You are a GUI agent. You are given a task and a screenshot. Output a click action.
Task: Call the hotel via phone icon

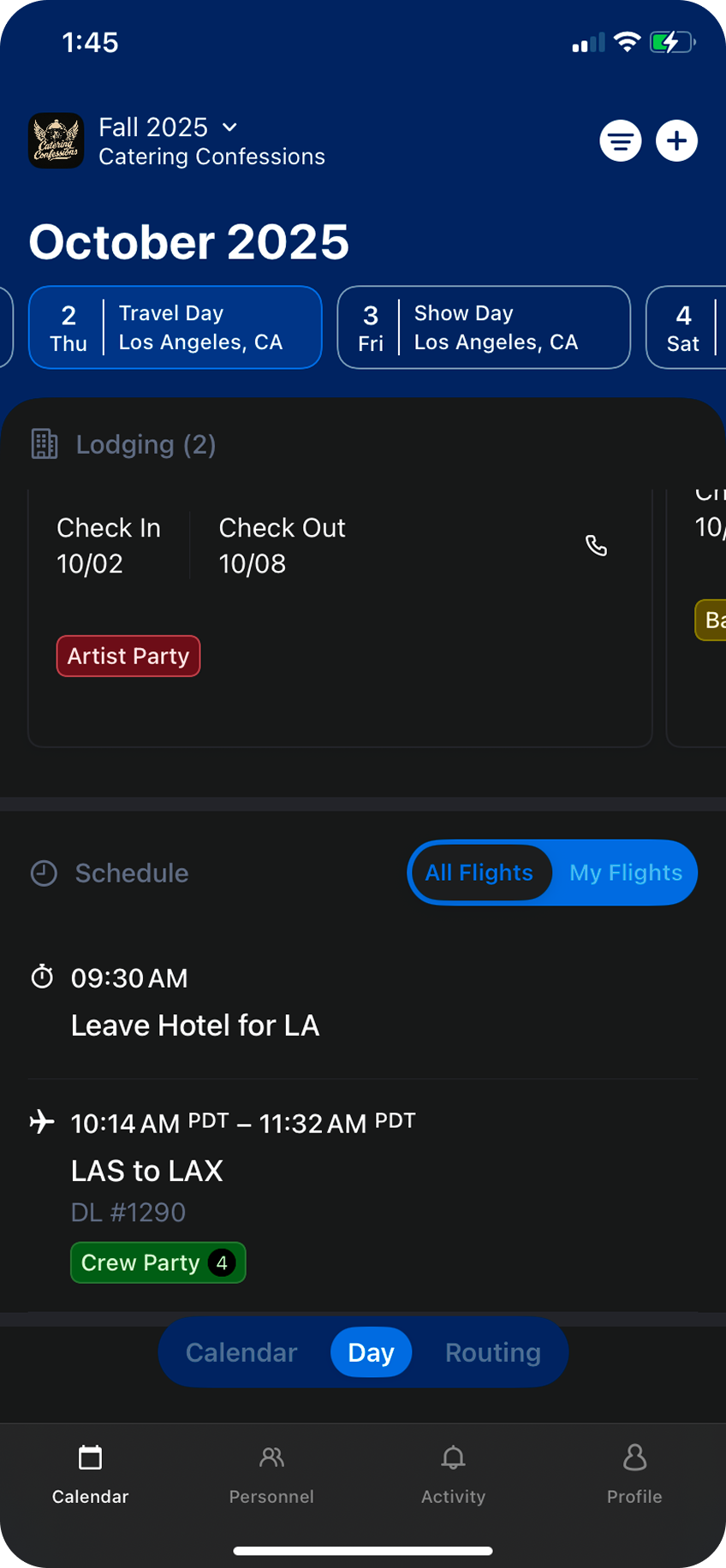[596, 545]
